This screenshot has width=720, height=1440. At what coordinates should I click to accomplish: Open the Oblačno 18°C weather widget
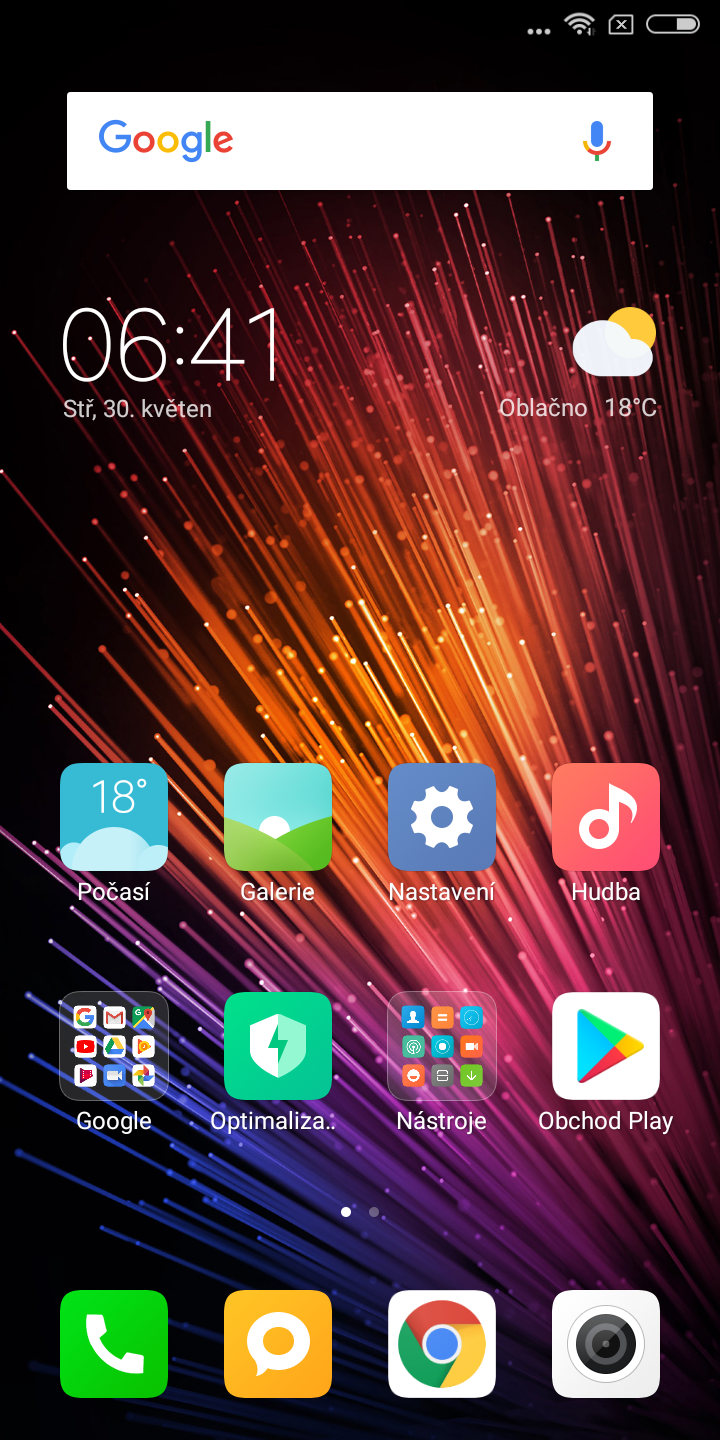coord(580,364)
